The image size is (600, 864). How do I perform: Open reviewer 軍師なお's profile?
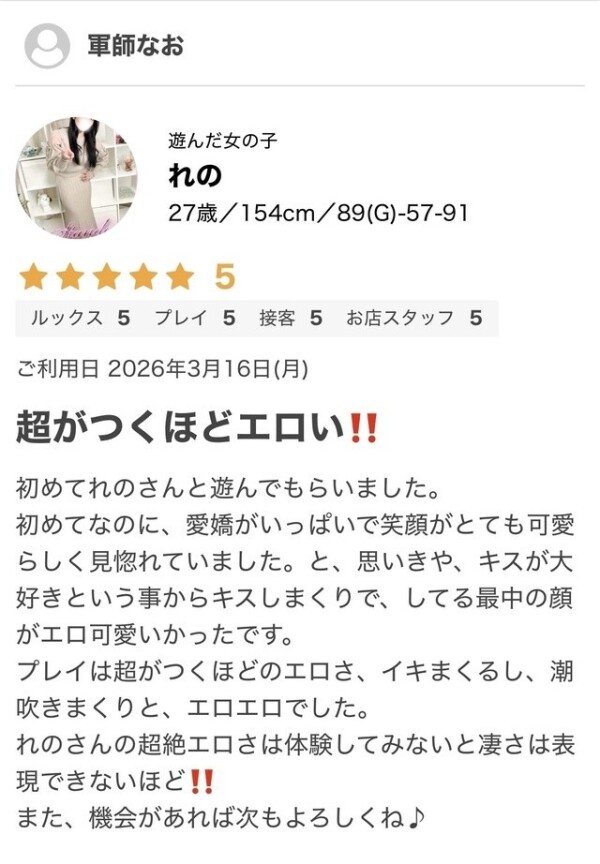coord(135,45)
